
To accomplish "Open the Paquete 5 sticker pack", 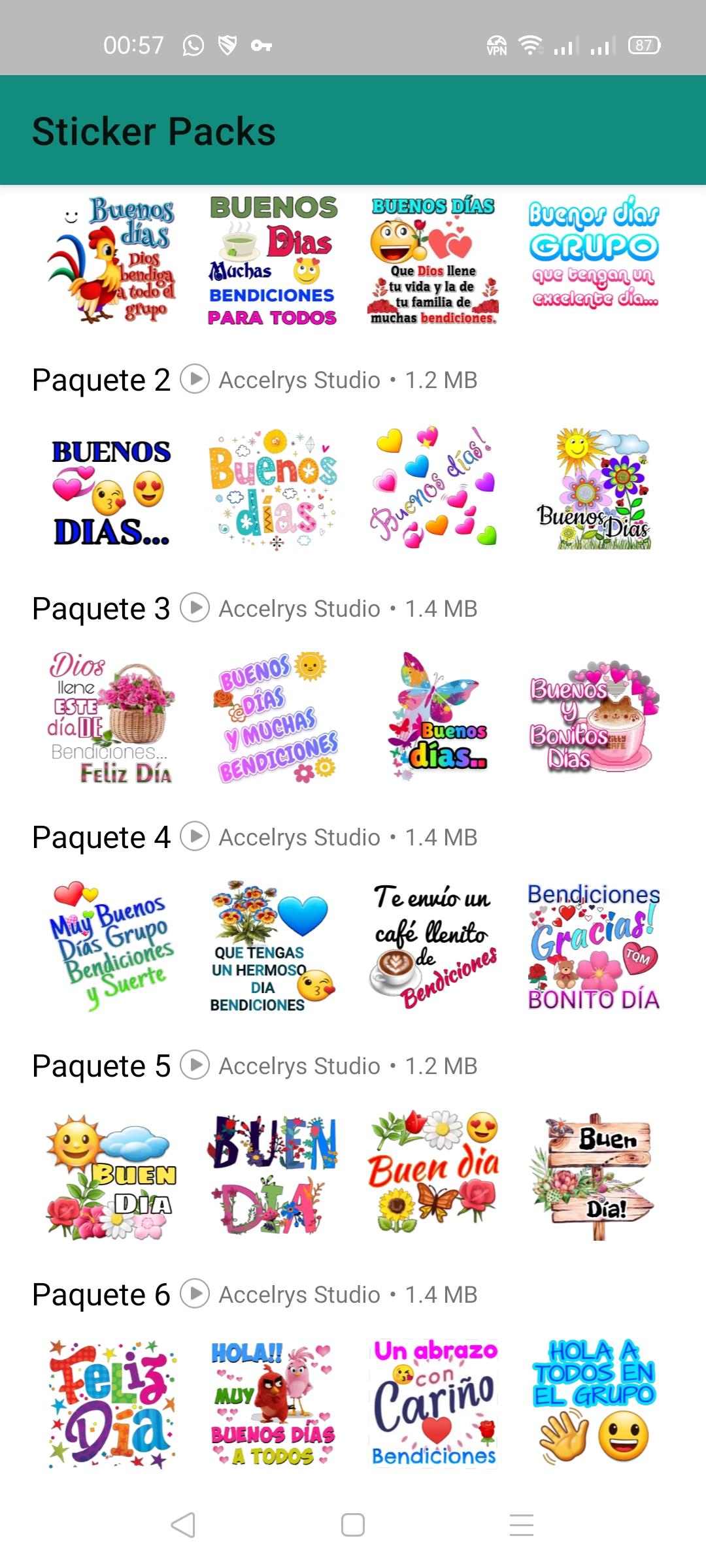I will (101, 1066).
